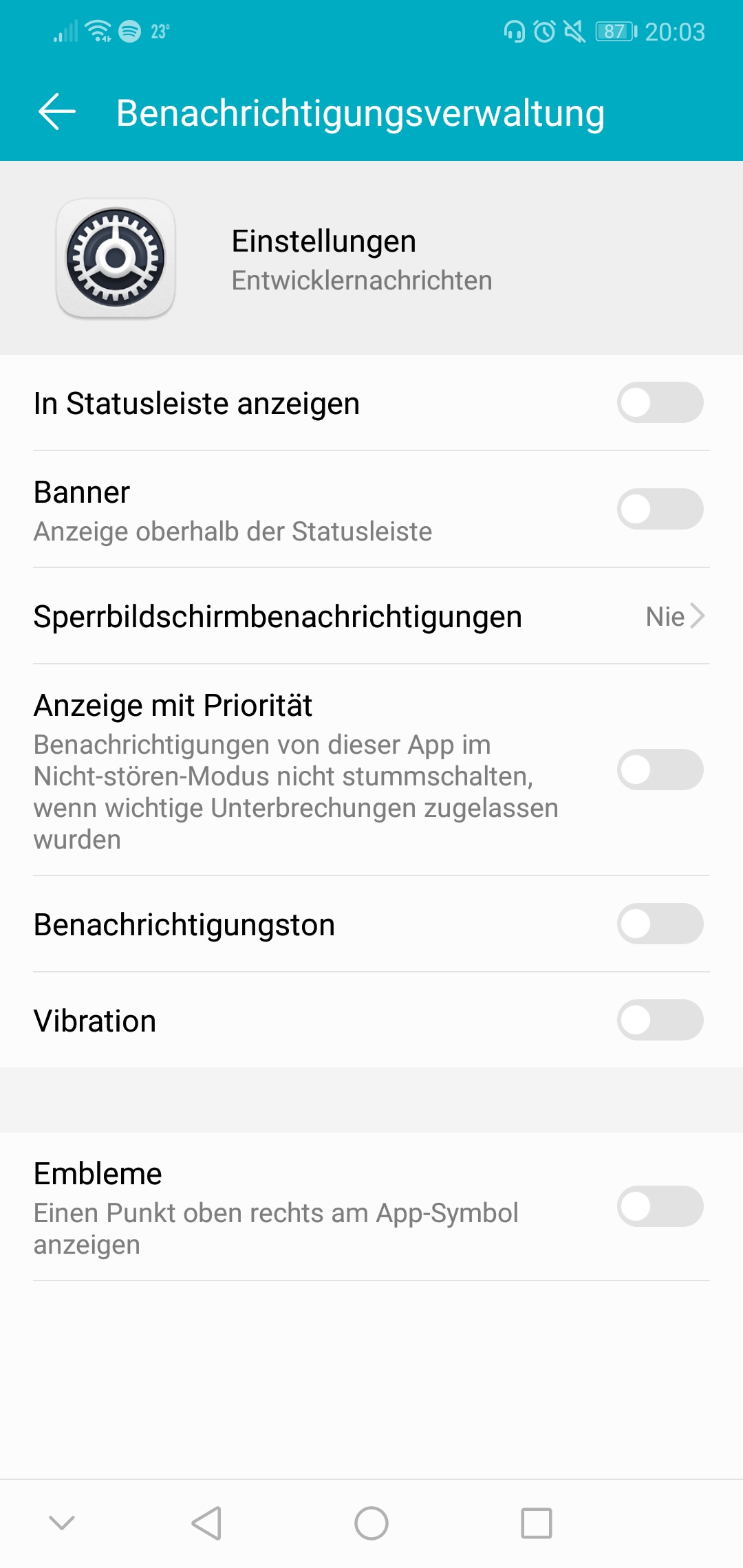
Task: Hide the navigation bar with down chevron
Action: 62,1523
